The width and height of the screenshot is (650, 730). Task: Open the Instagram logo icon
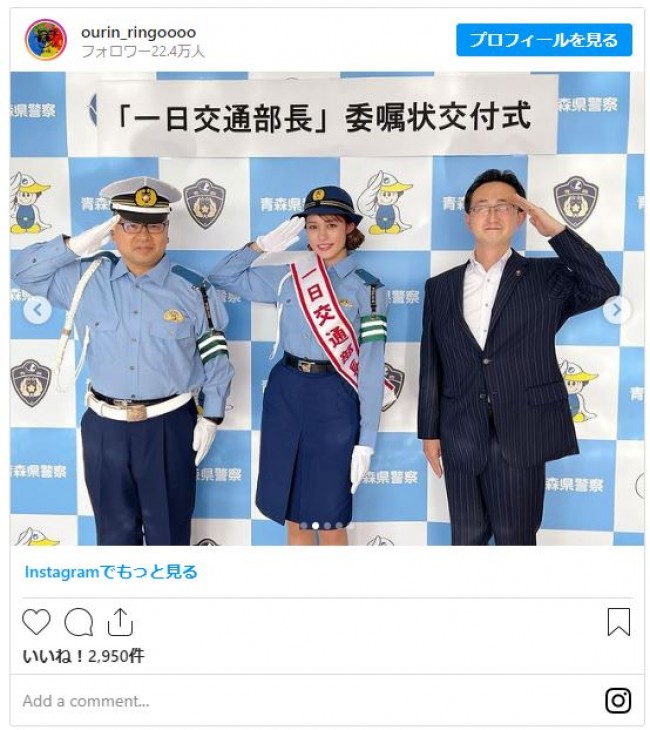618,701
